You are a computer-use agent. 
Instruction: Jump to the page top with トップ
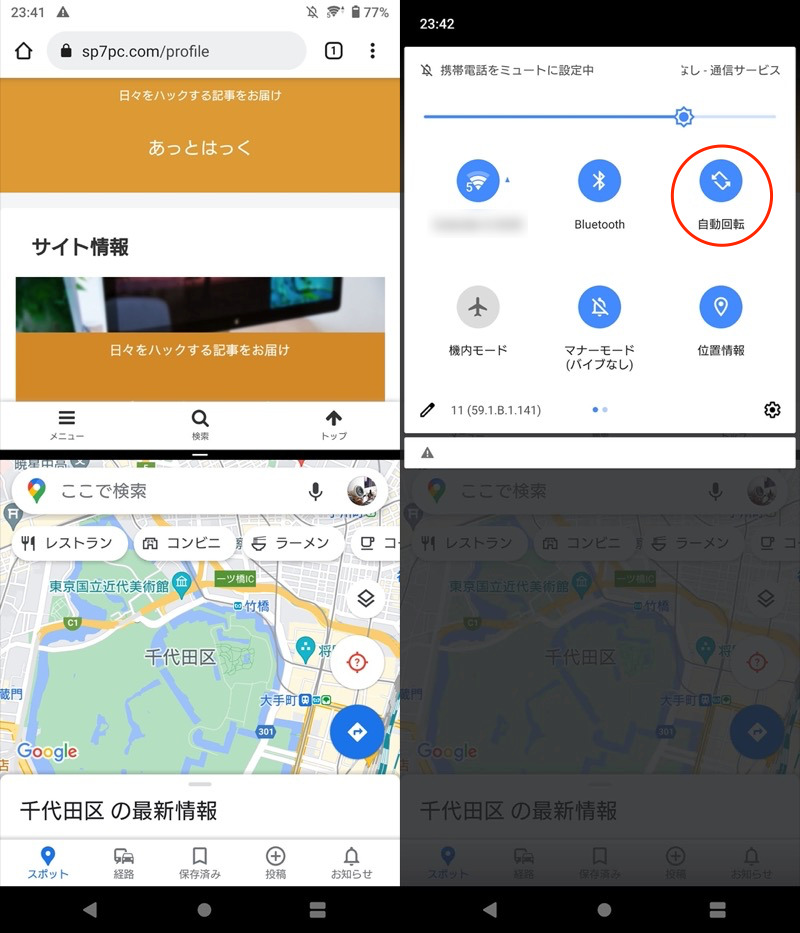[x=333, y=424]
